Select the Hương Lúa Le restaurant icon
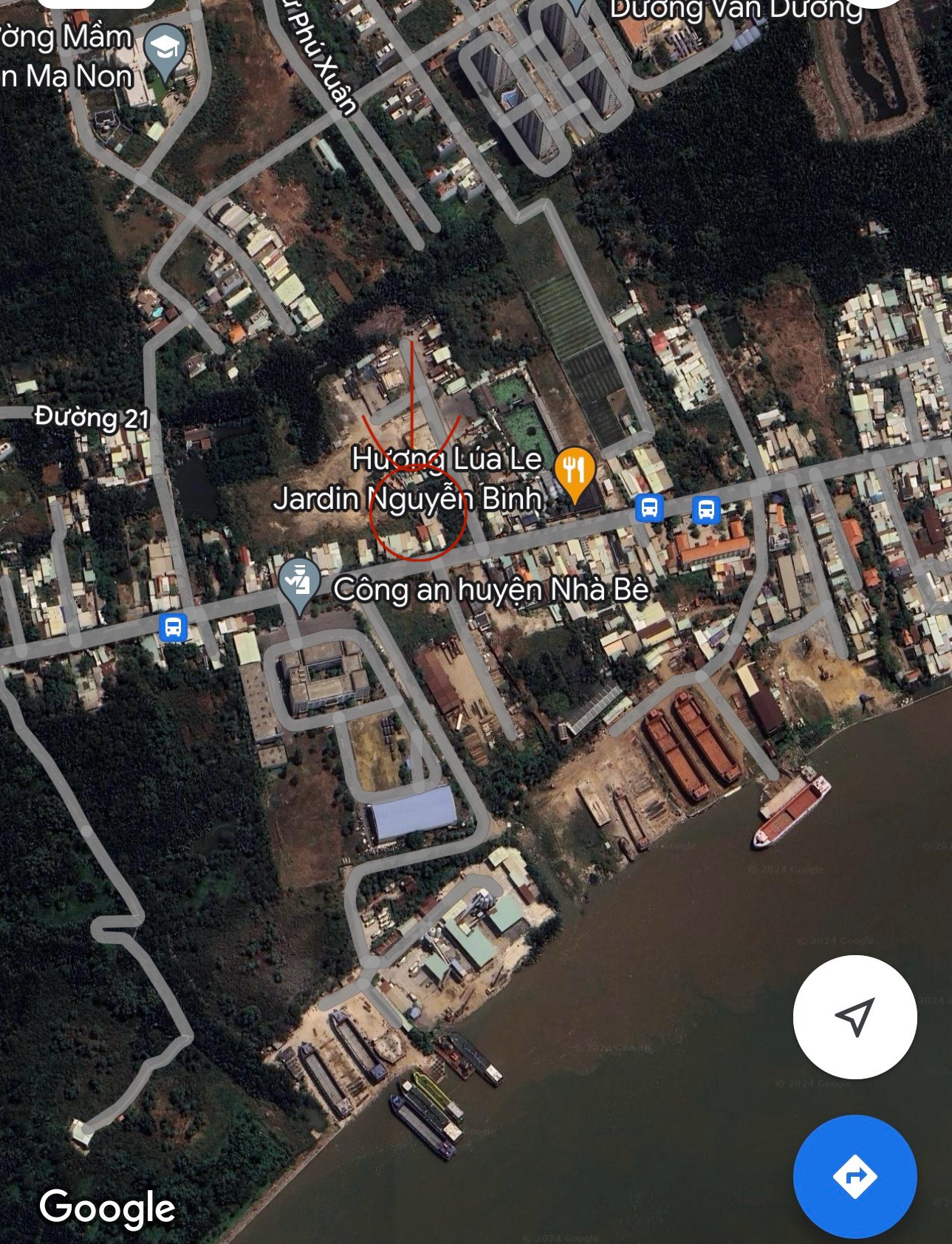Viewport: 952px width, 1244px height. (x=575, y=468)
